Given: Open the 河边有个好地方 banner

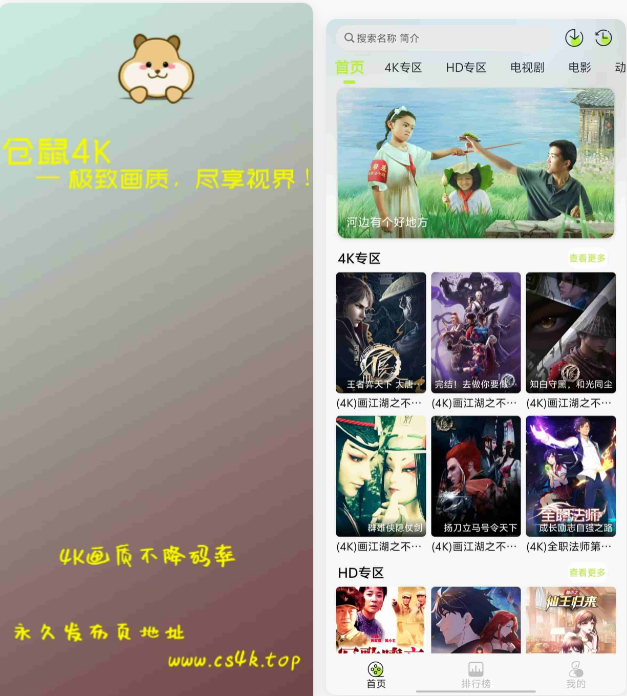Looking at the screenshot, I should pyautogui.click(x=475, y=162).
